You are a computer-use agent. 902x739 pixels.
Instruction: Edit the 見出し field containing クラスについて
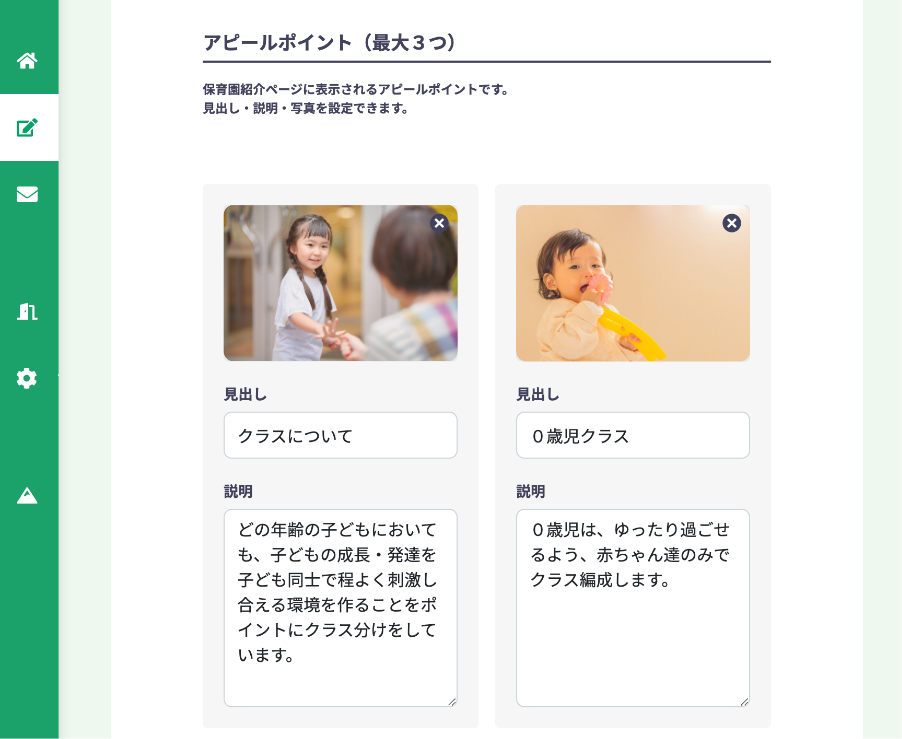[340, 436]
